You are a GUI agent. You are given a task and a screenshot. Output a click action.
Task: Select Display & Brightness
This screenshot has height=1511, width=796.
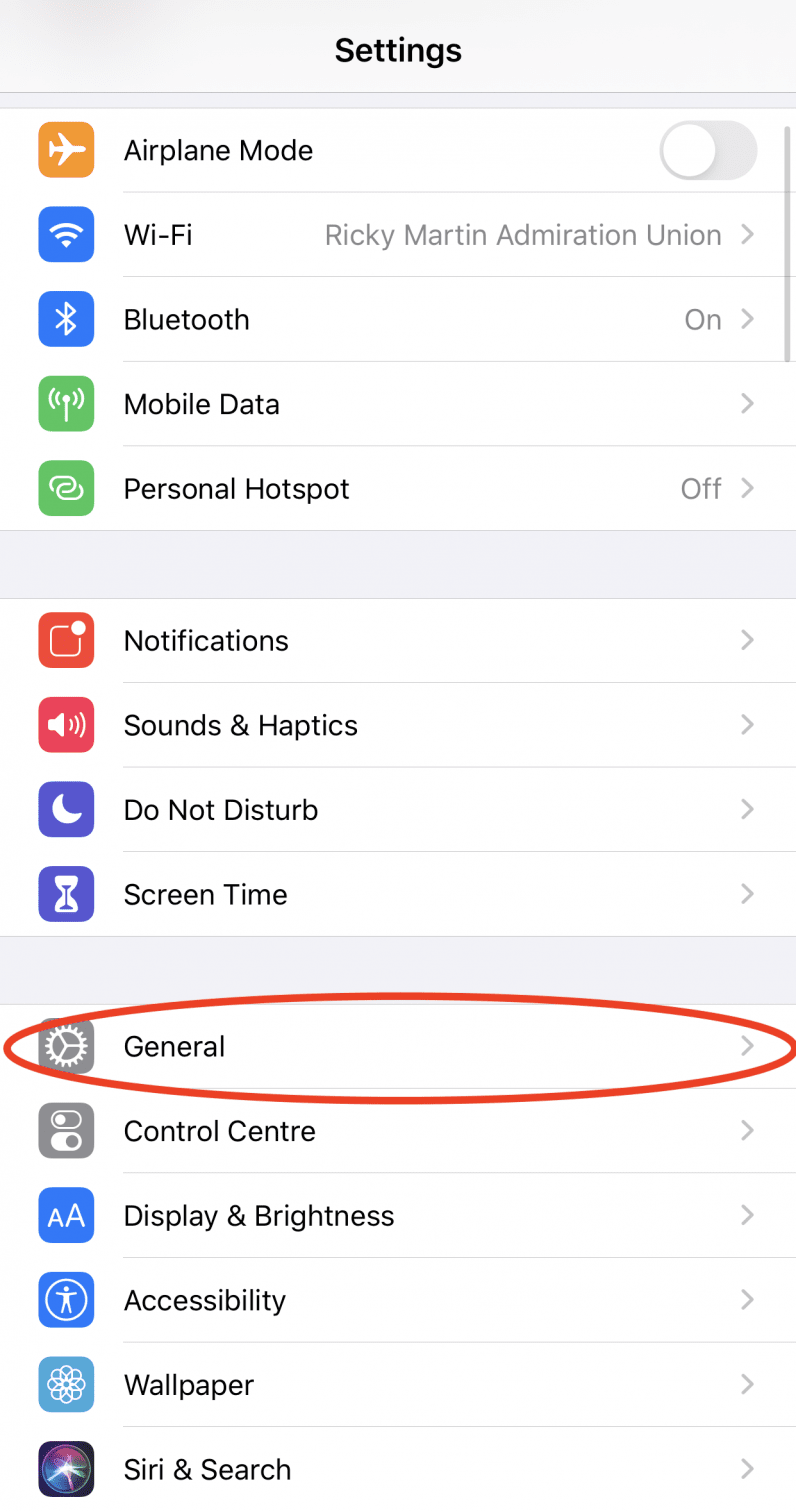point(398,1216)
